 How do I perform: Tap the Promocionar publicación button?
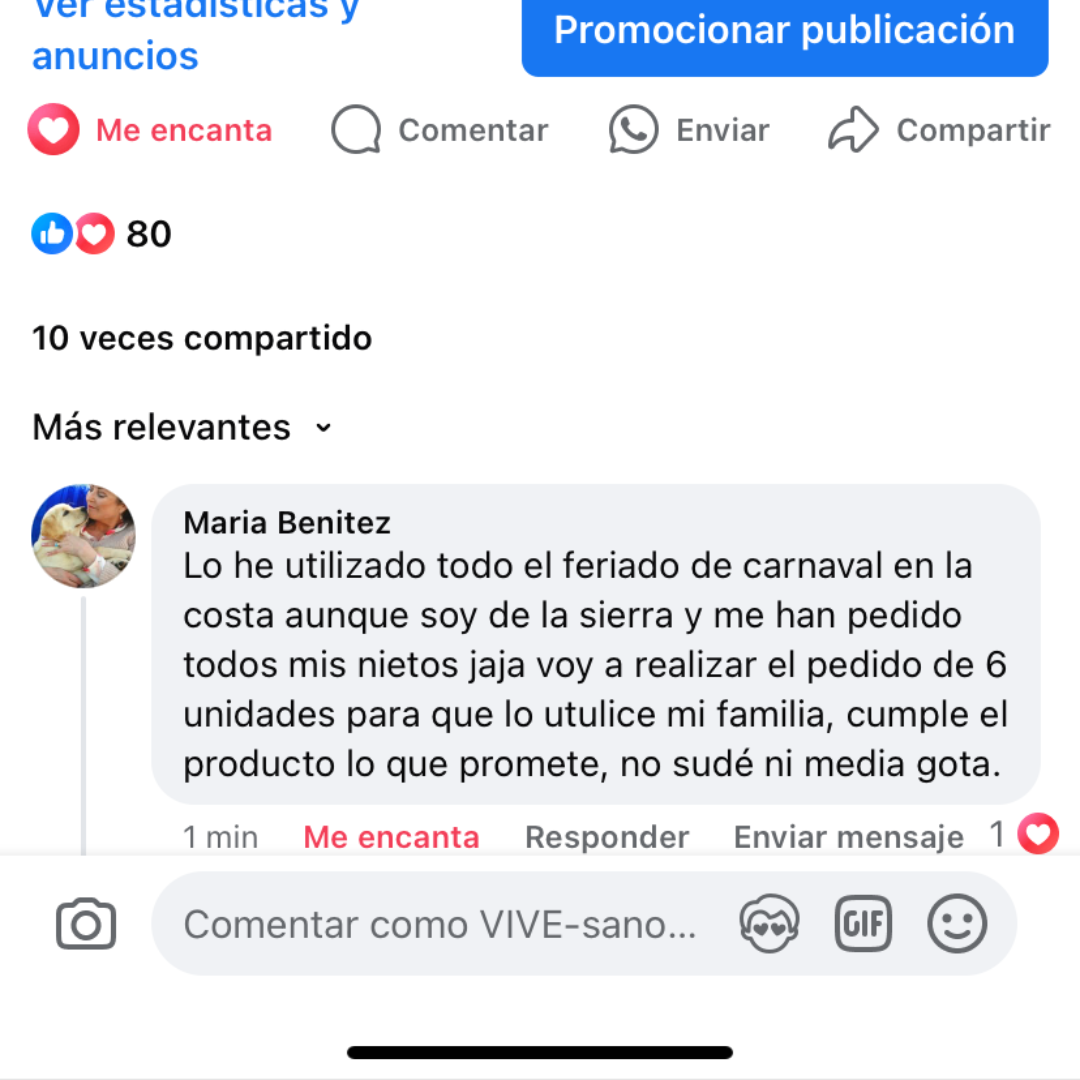pyautogui.click(x=784, y=32)
